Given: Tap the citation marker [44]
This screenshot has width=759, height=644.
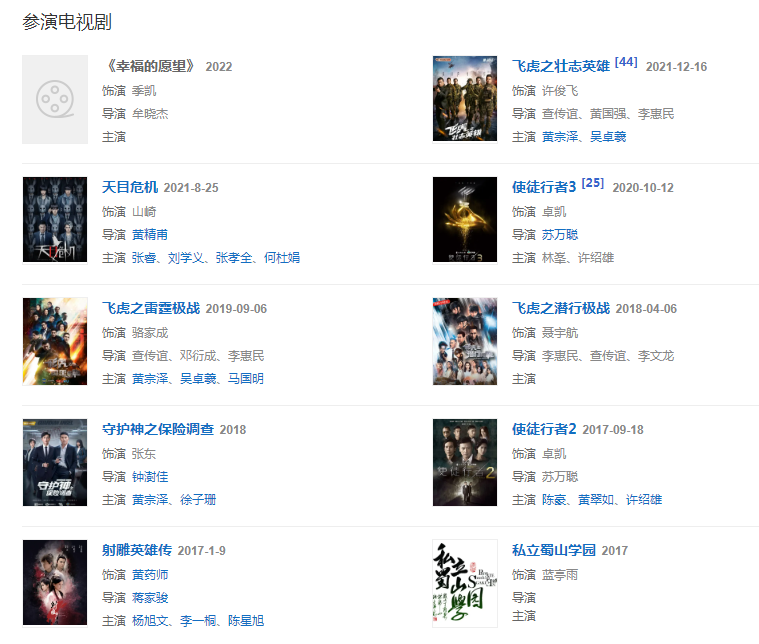Looking at the screenshot, I should [x=626, y=62].
